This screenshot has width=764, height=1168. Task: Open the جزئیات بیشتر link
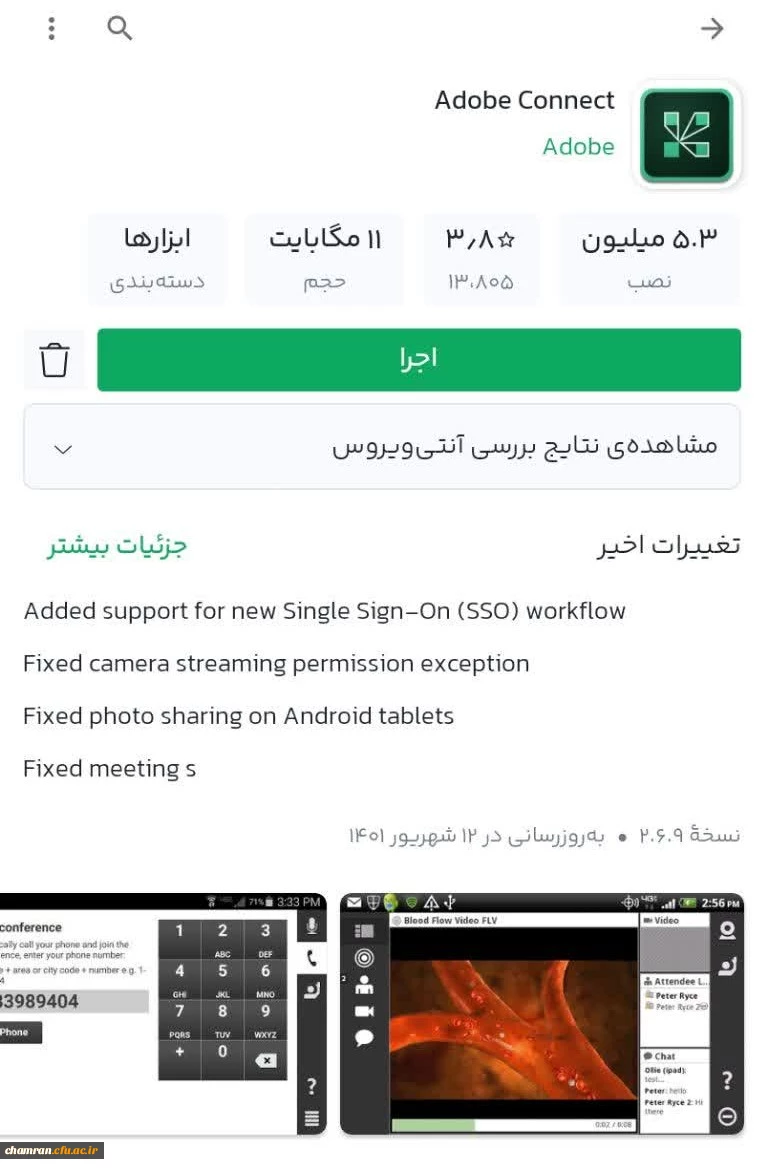(x=117, y=546)
